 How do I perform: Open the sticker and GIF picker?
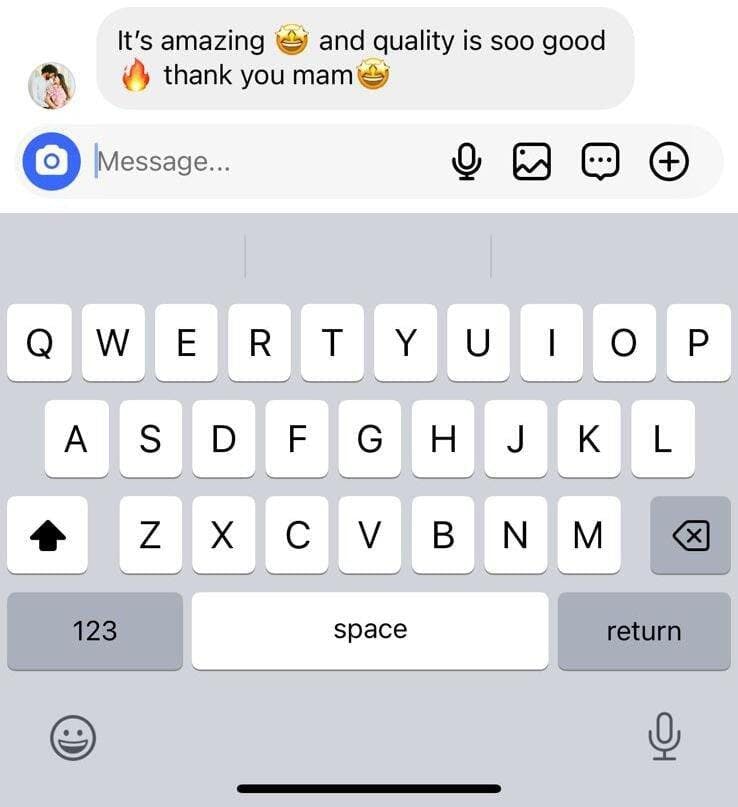coord(600,161)
